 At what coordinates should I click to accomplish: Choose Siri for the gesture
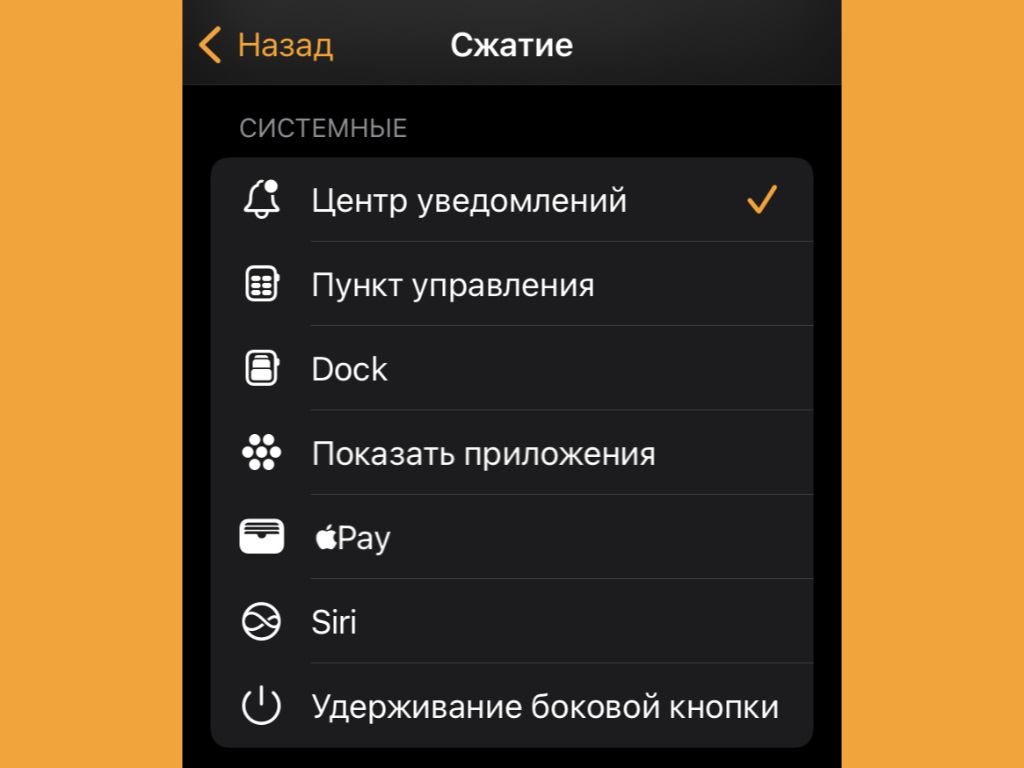tap(334, 622)
